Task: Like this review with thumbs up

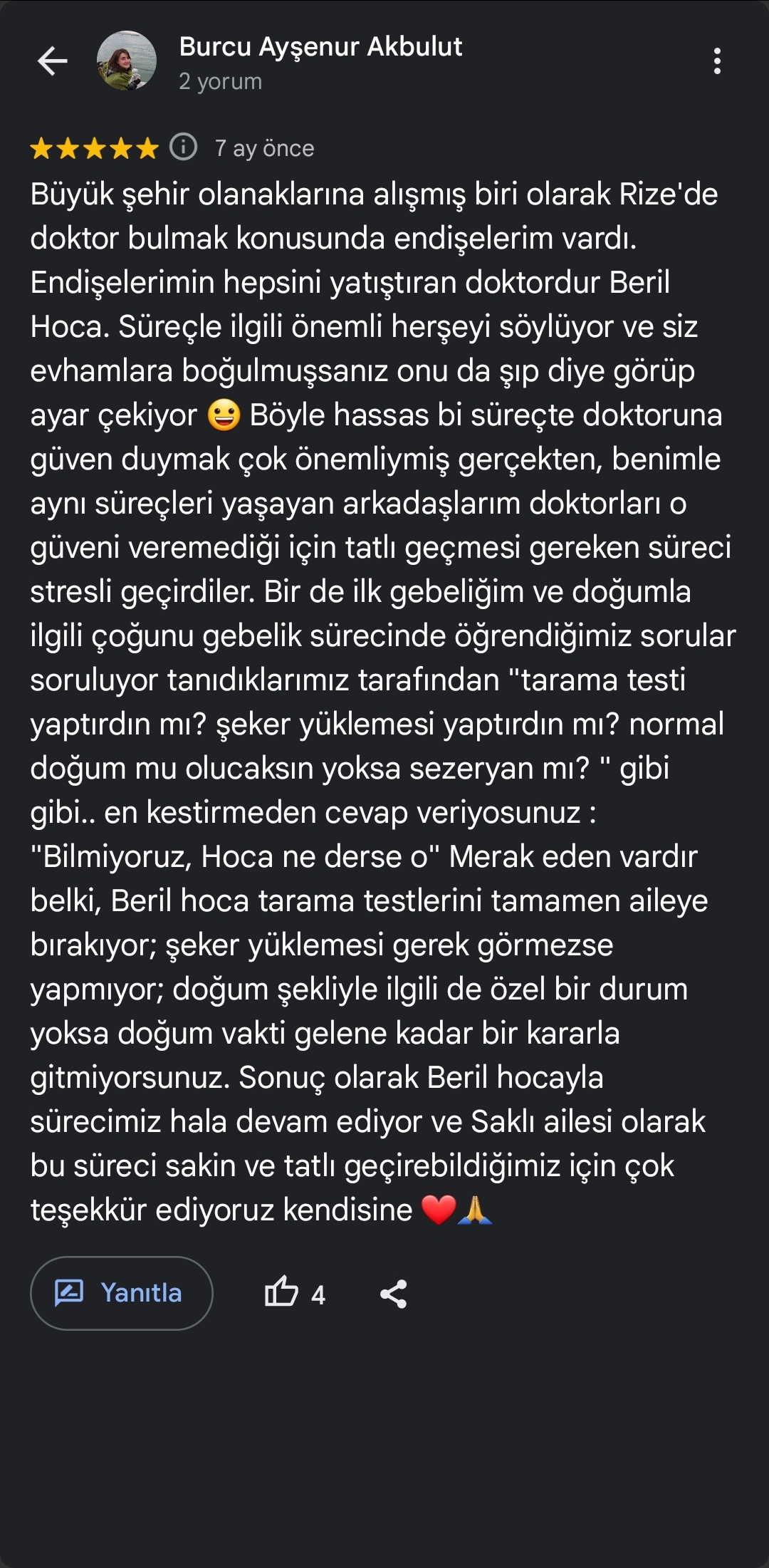Action: [x=282, y=1293]
